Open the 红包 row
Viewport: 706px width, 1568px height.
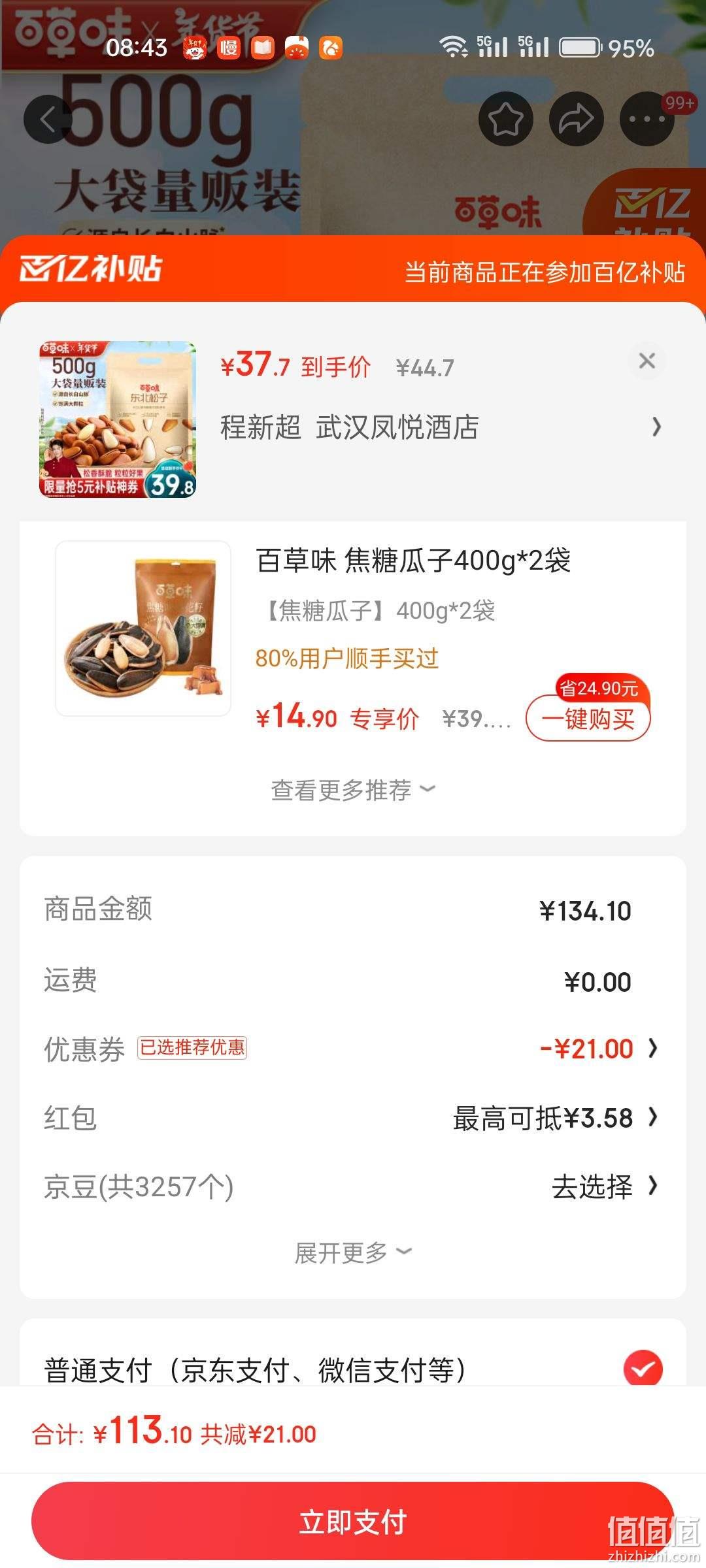click(353, 1118)
